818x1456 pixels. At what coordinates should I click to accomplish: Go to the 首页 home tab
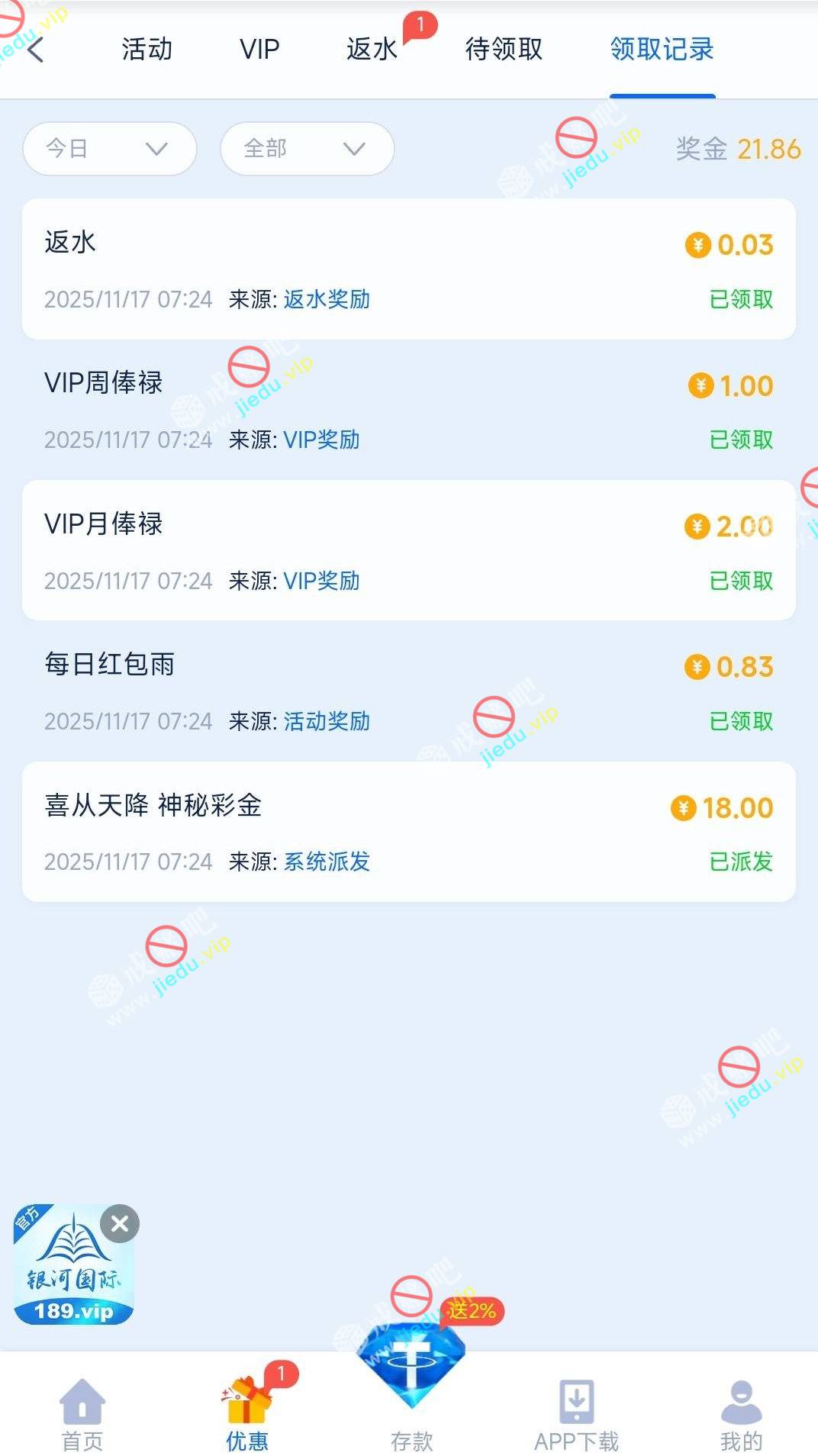tap(82, 1414)
